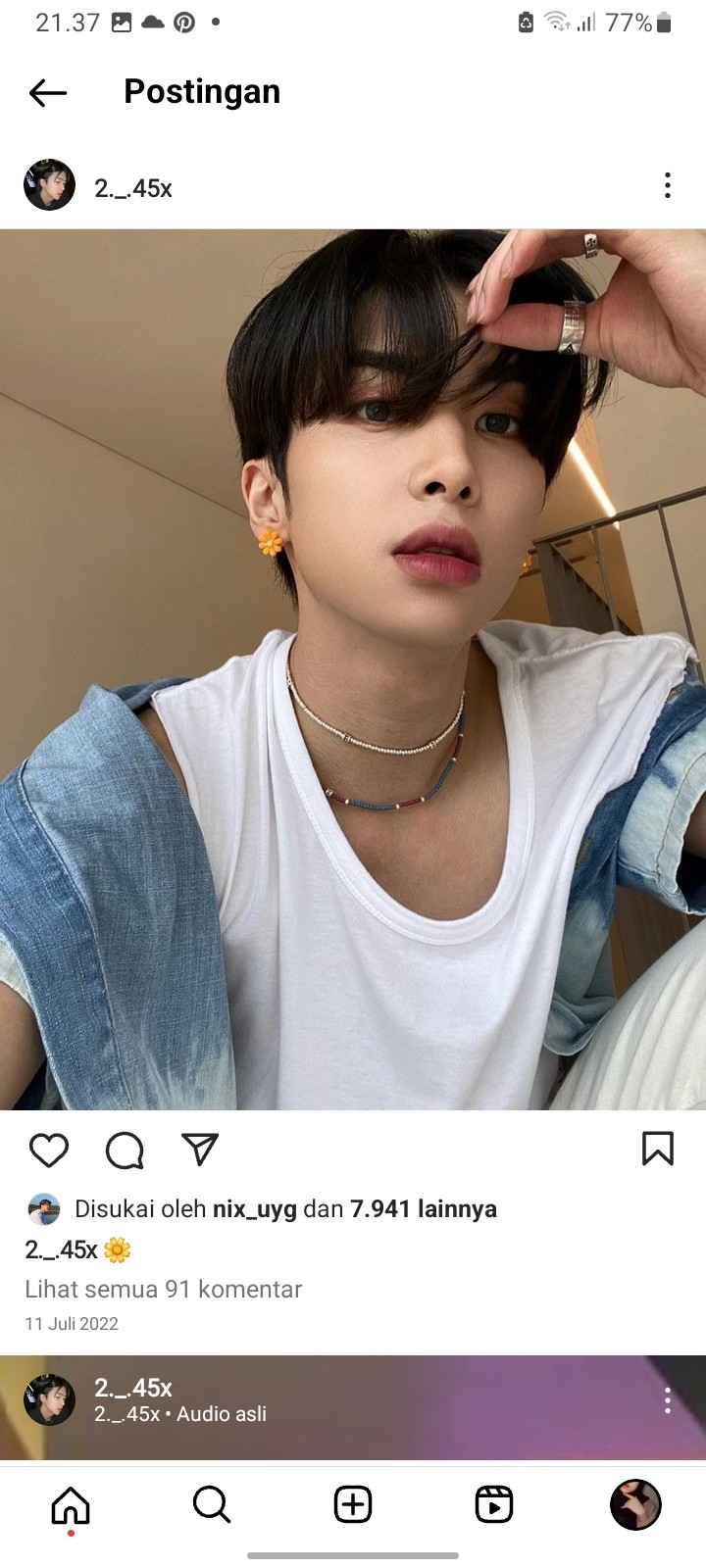Go back from the Postingan screen
Image resolution: width=706 pixels, height=1568 pixels.
[x=47, y=93]
